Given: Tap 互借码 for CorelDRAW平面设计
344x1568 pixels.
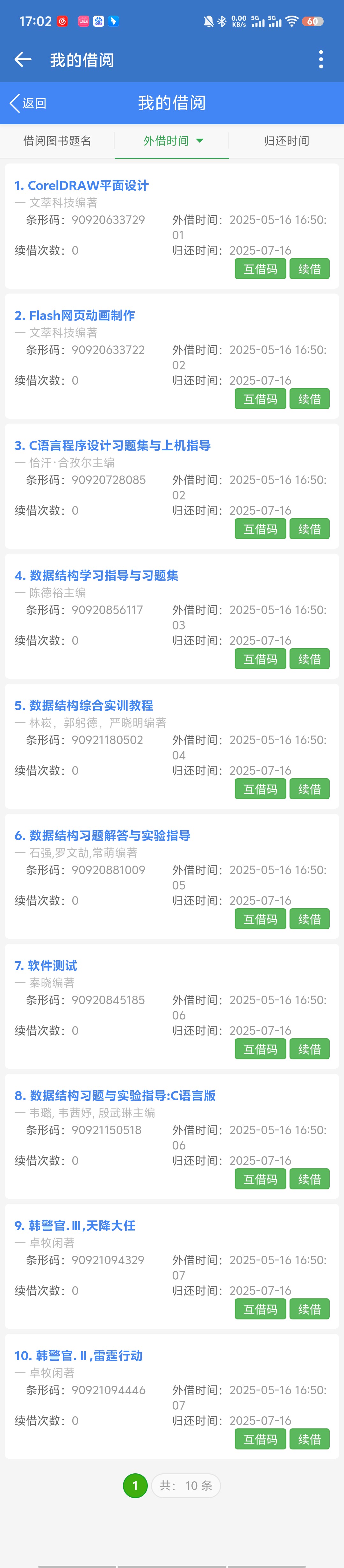Looking at the screenshot, I should tap(260, 269).
